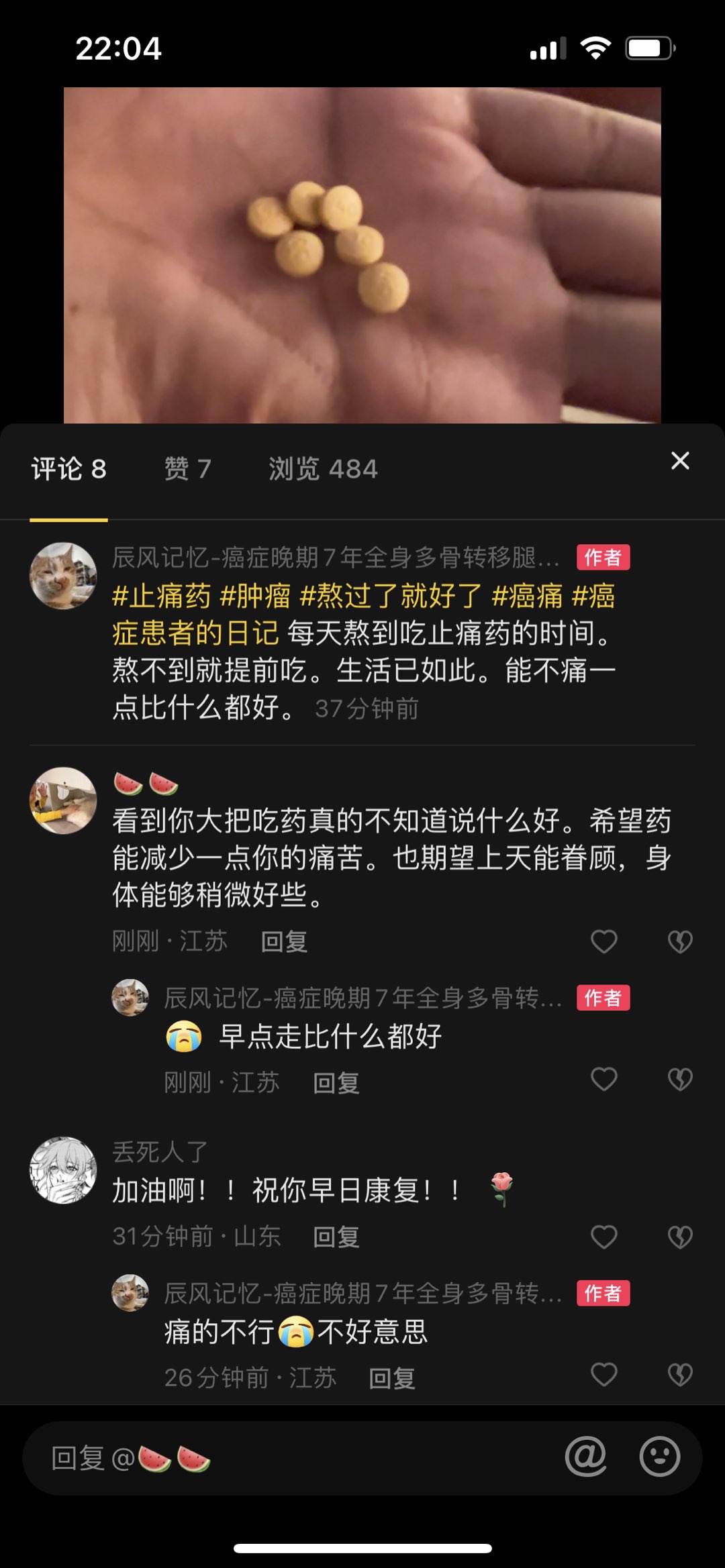The height and width of the screenshot is (1568, 725).
Task: Like 丢死人了's 加油啊 comment
Action: click(603, 1237)
